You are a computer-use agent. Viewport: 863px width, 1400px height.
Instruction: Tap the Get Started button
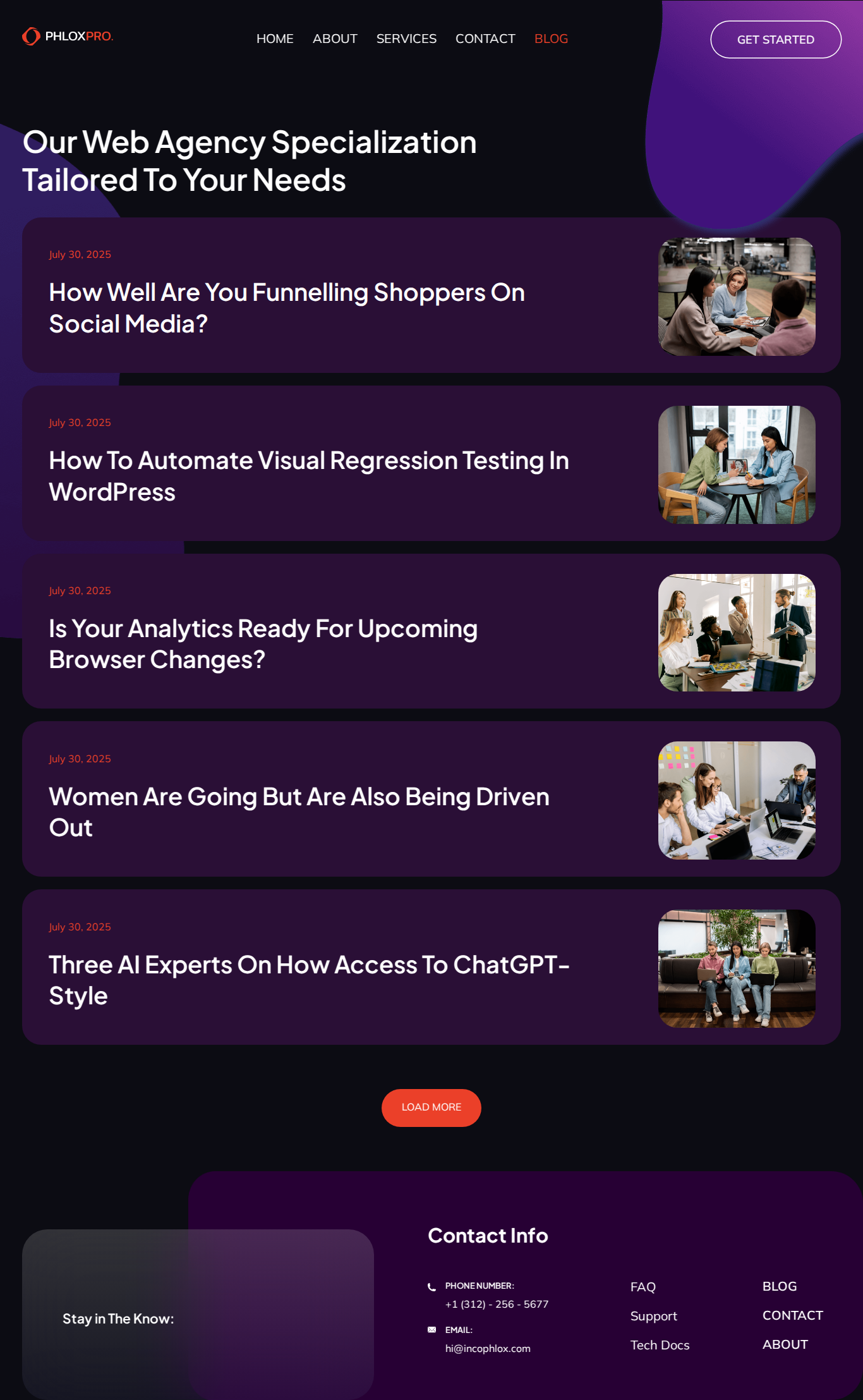(x=775, y=39)
